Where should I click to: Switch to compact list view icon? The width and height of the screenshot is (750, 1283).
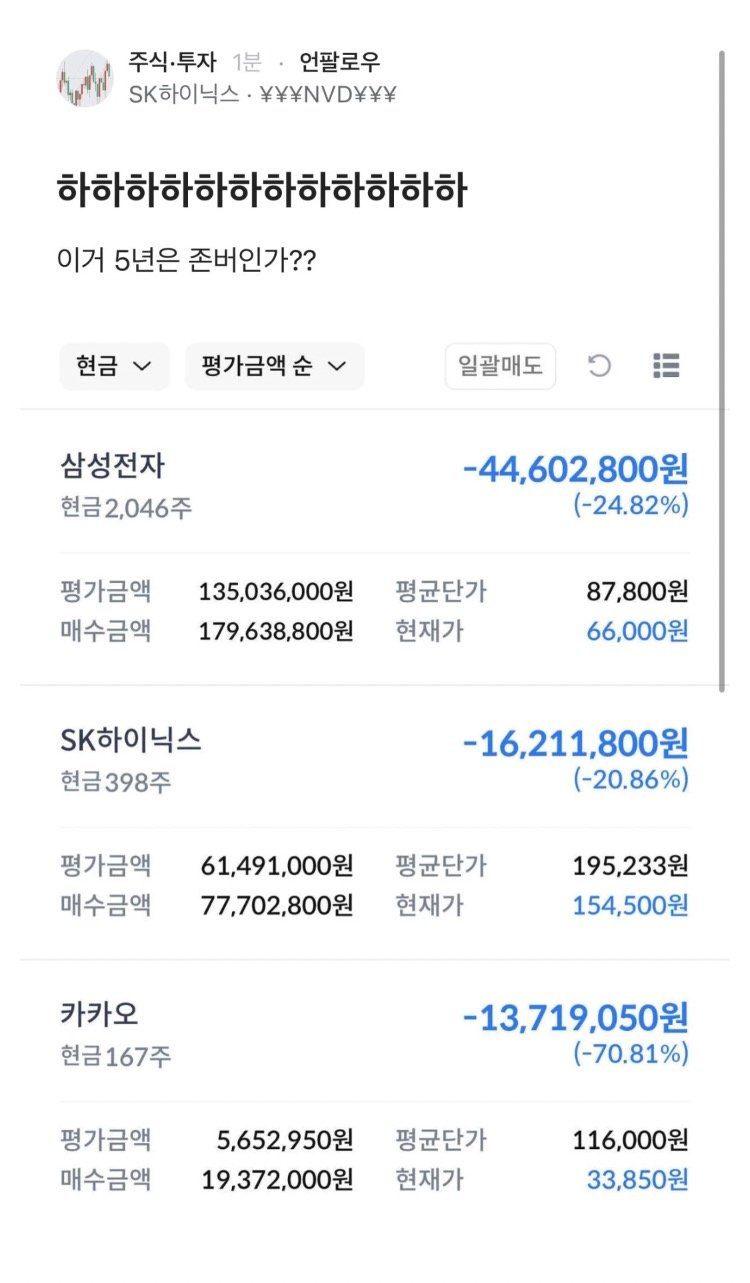point(667,366)
